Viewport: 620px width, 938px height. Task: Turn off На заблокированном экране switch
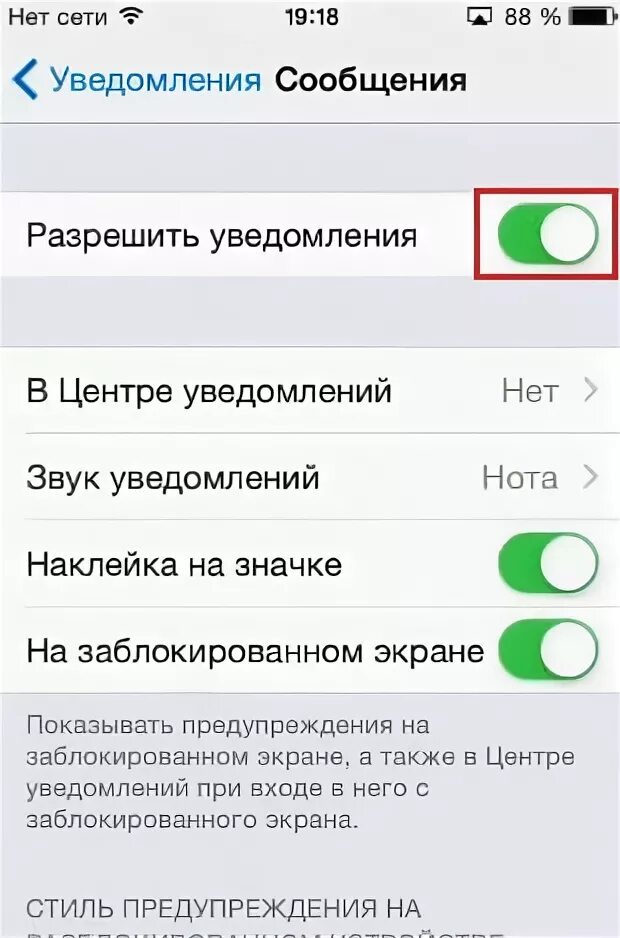(x=547, y=651)
